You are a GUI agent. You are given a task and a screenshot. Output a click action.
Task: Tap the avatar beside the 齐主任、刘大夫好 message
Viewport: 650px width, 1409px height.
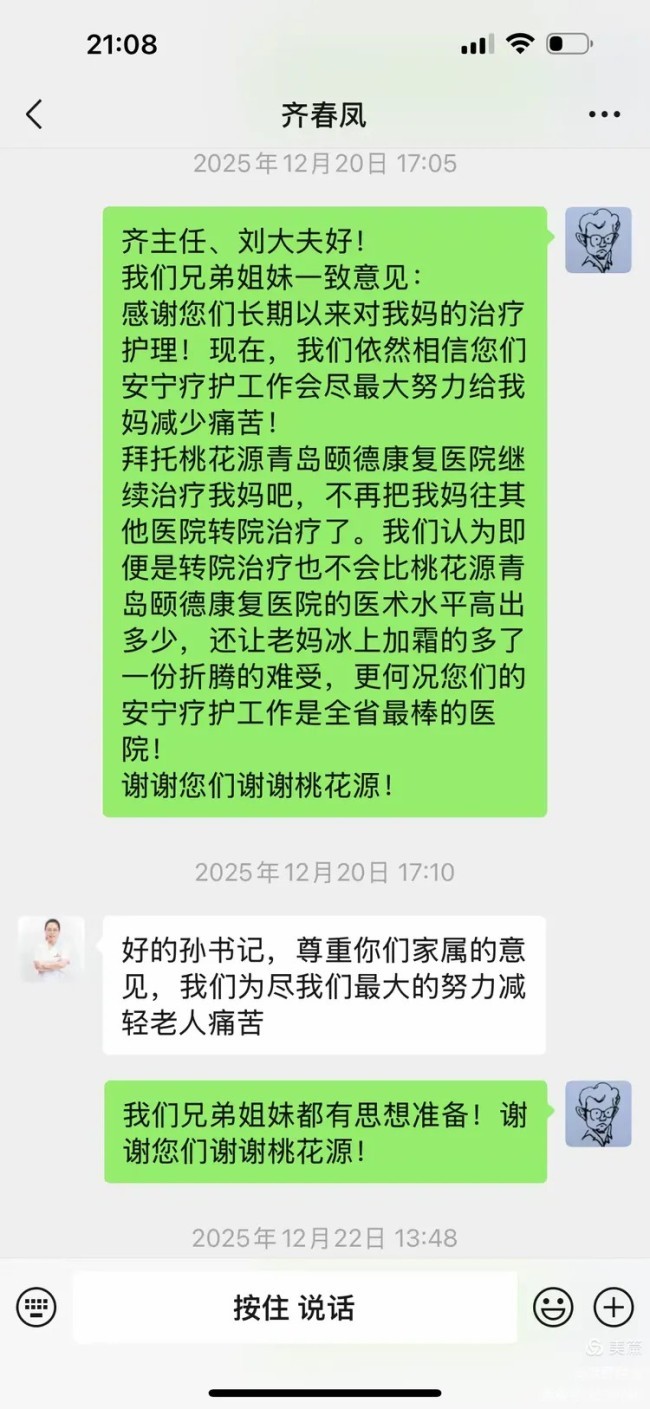coord(598,240)
